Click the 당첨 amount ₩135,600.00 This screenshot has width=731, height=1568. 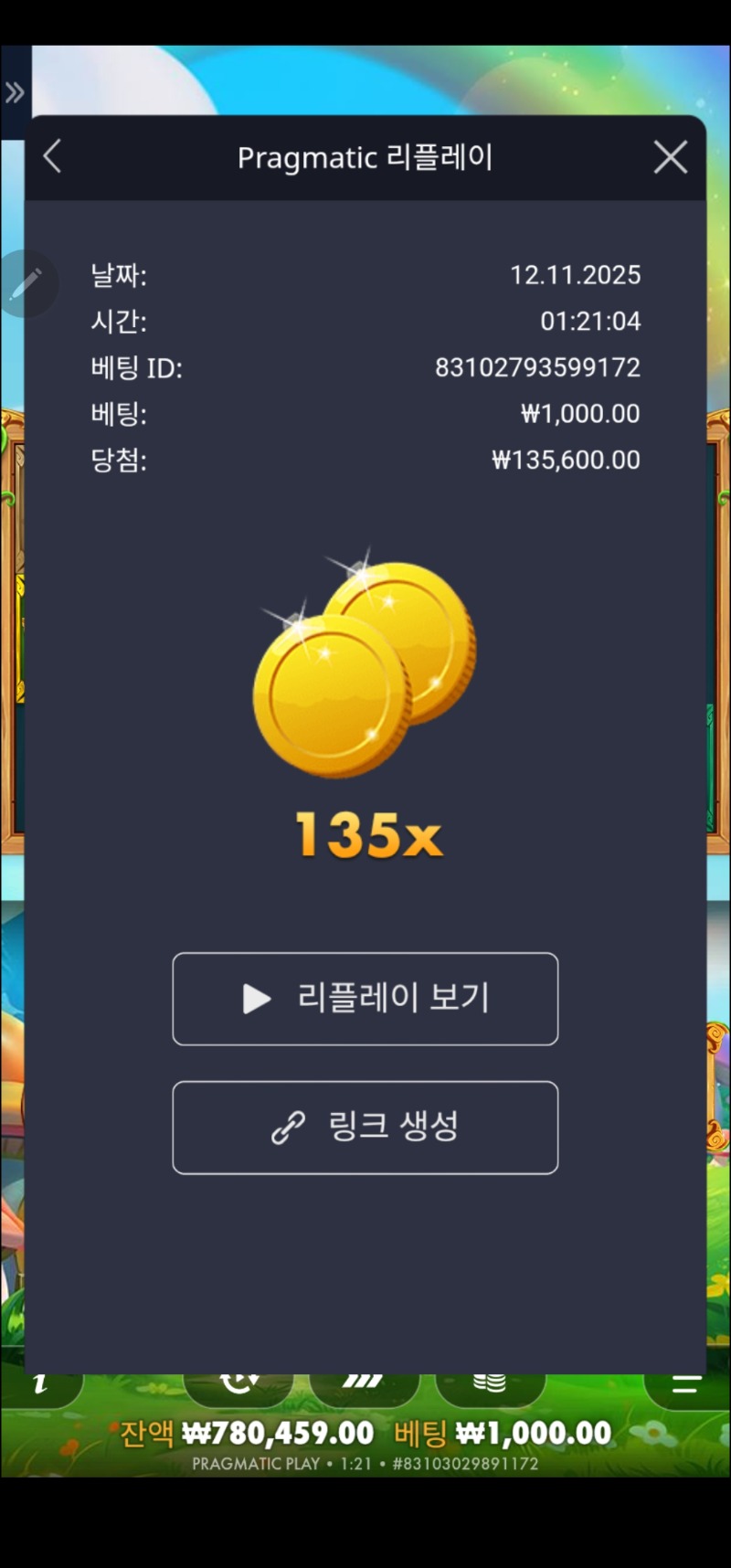coord(564,460)
